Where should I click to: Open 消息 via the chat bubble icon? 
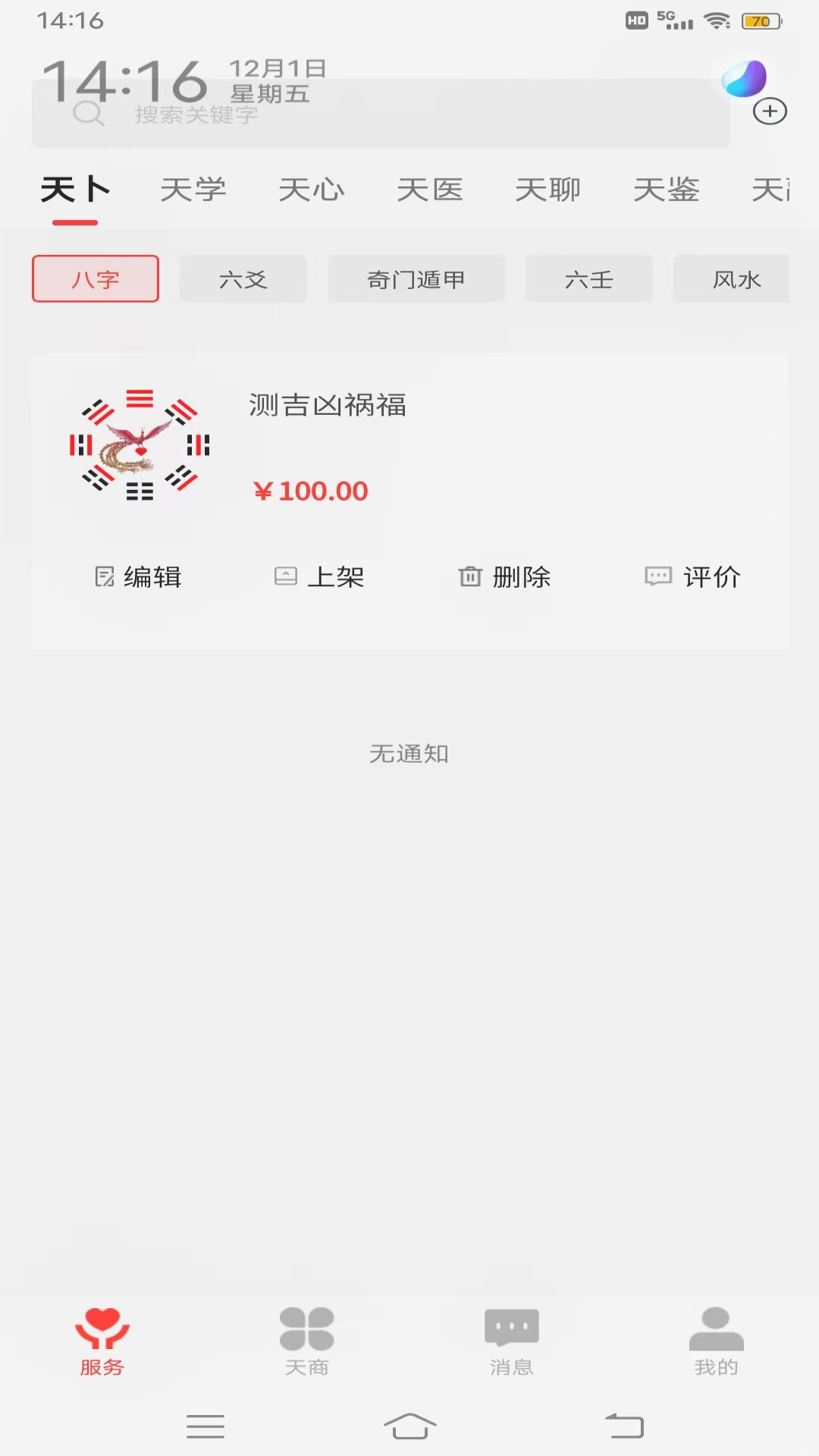click(x=512, y=1323)
